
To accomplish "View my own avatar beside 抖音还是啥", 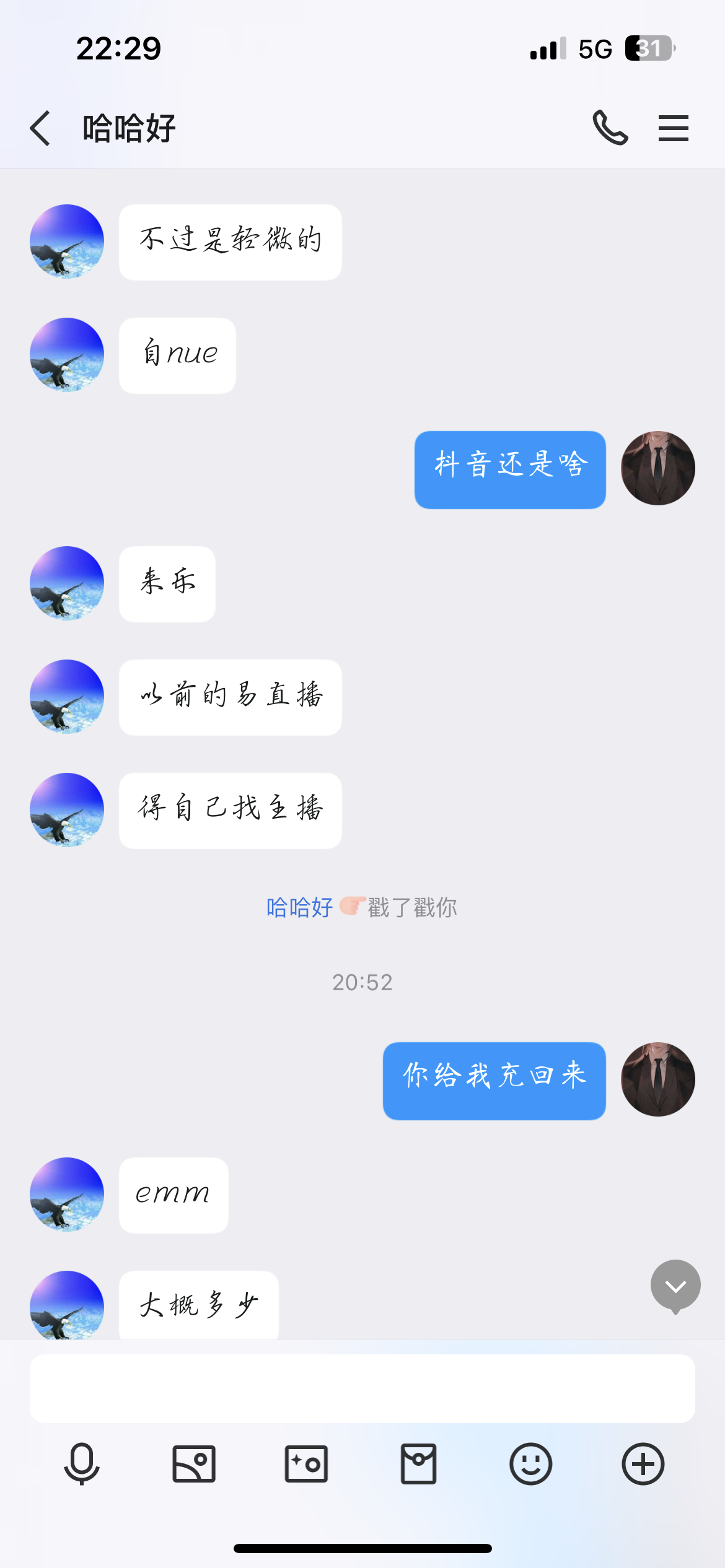I will pos(657,468).
